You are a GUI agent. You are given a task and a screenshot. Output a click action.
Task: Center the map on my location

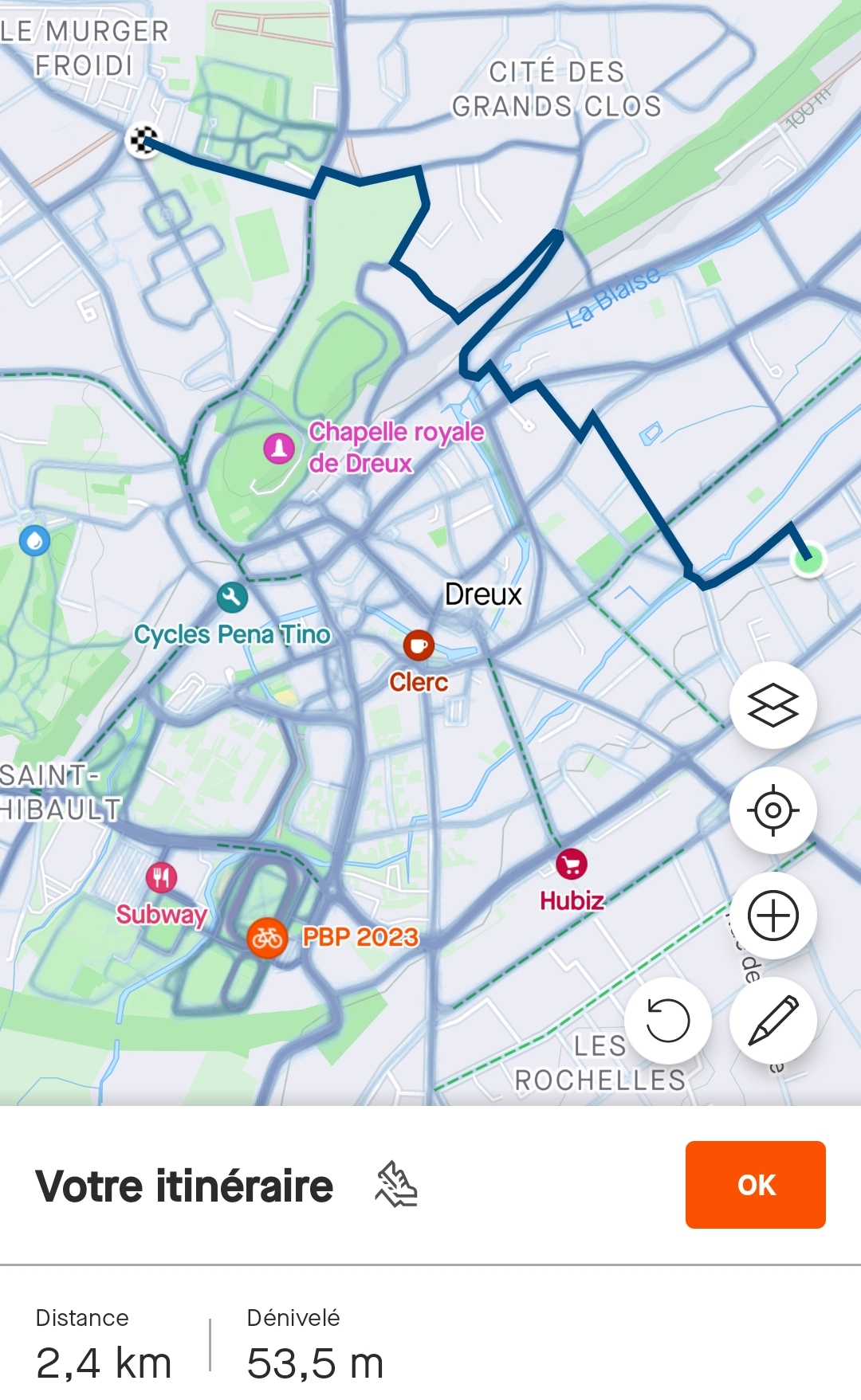coord(773,810)
